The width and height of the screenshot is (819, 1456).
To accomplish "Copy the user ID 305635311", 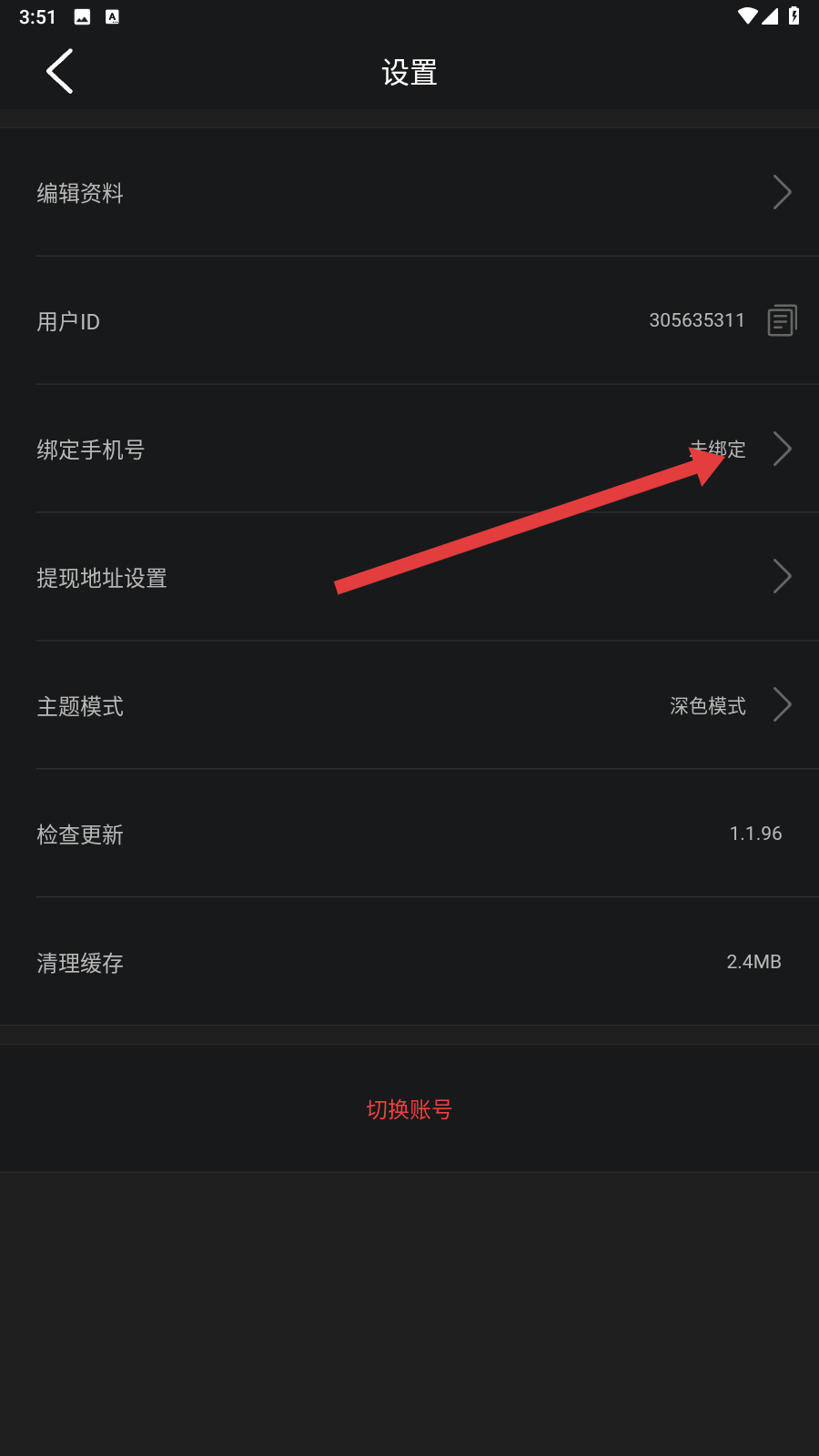I will [x=782, y=320].
